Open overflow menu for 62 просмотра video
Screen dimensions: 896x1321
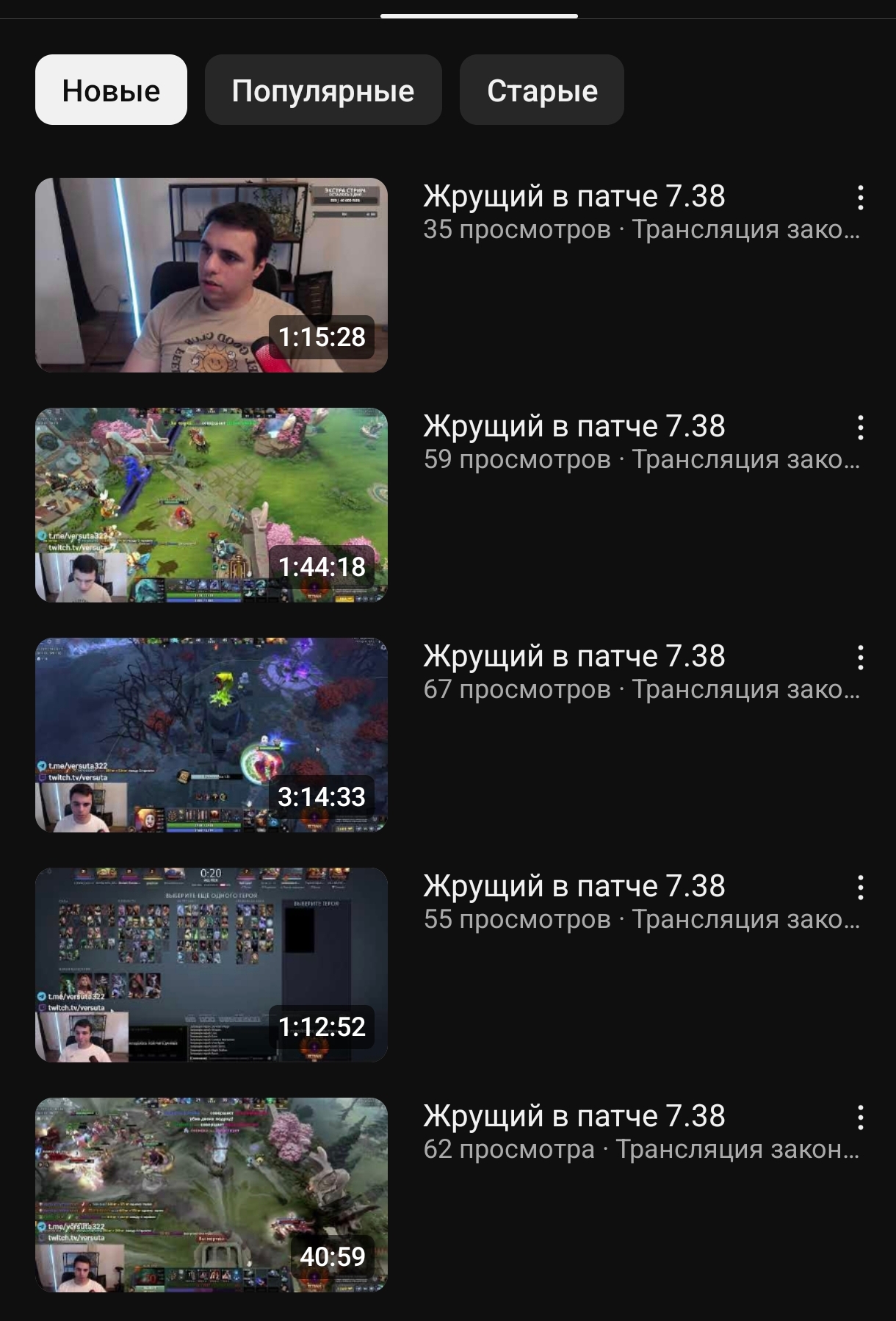pos(860,1117)
